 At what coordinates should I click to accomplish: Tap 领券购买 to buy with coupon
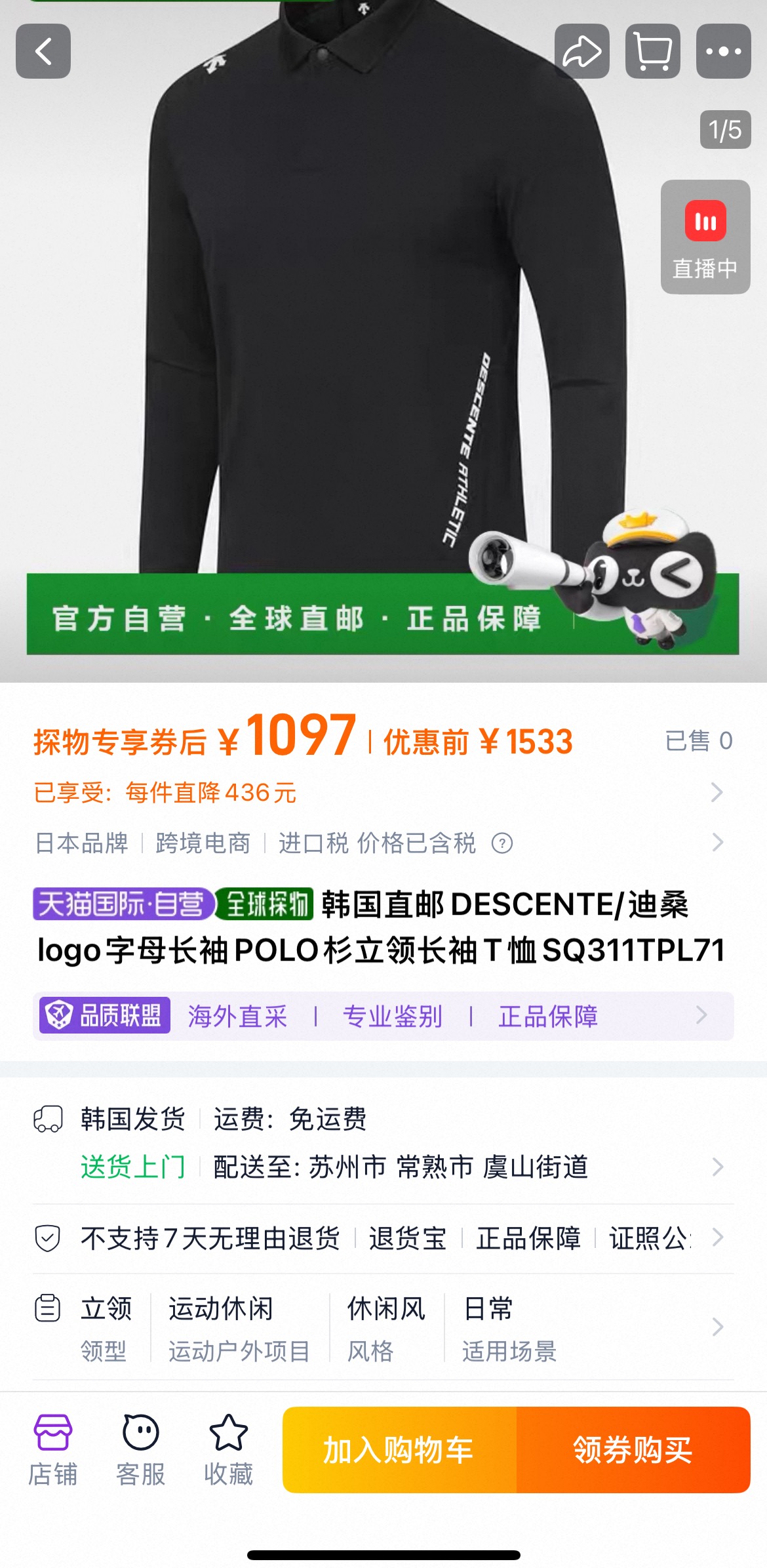[x=633, y=1449]
